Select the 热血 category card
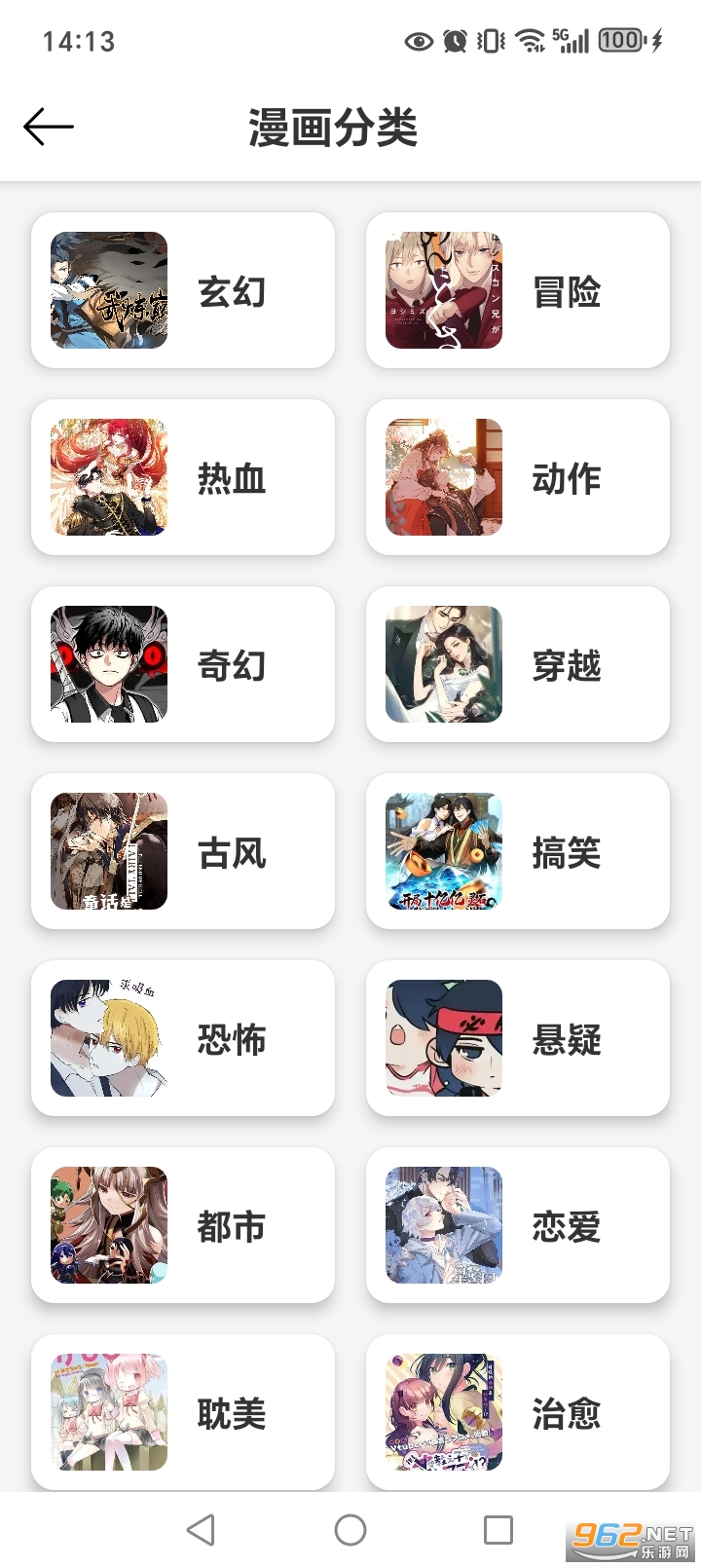701x1568 pixels. [x=182, y=476]
